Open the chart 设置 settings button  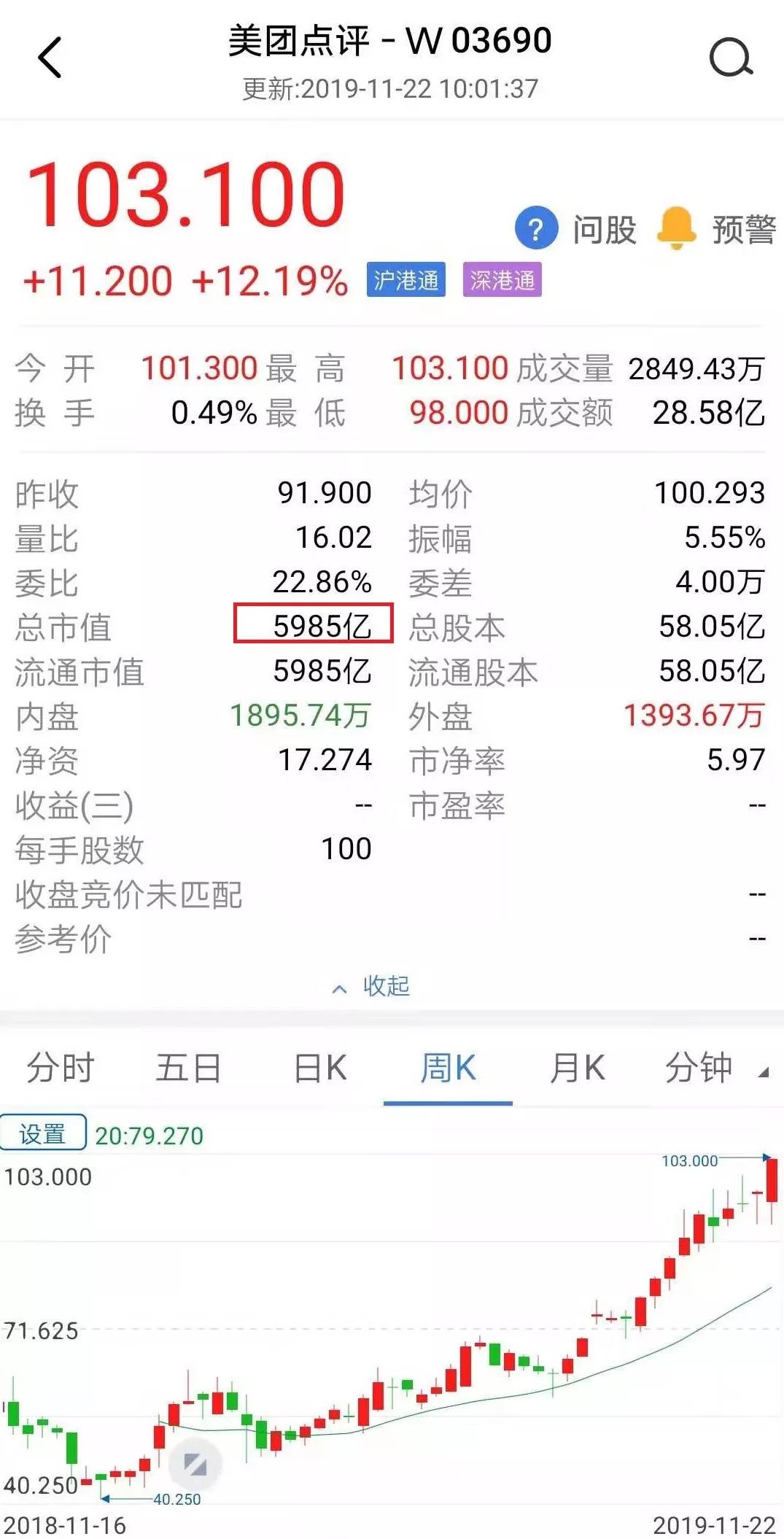(x=44, y=1133)
